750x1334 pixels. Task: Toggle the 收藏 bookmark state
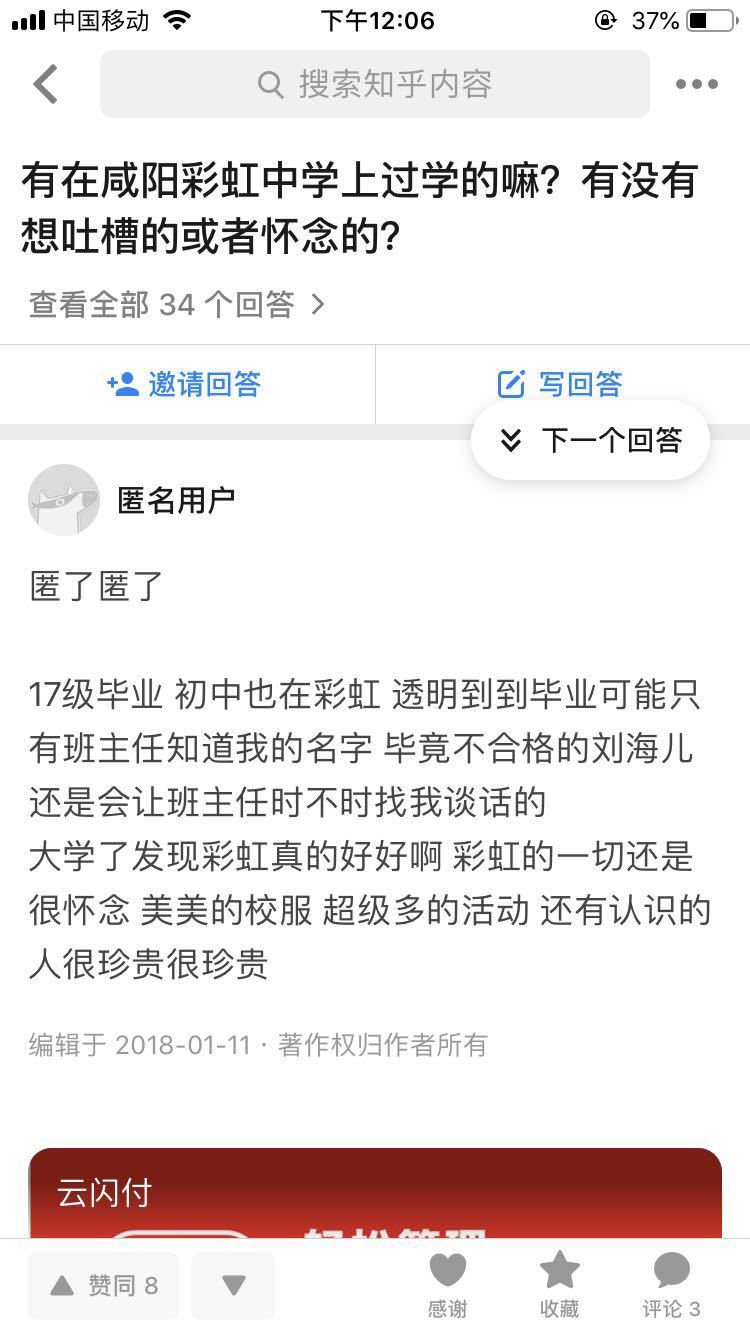point(559,1283)
